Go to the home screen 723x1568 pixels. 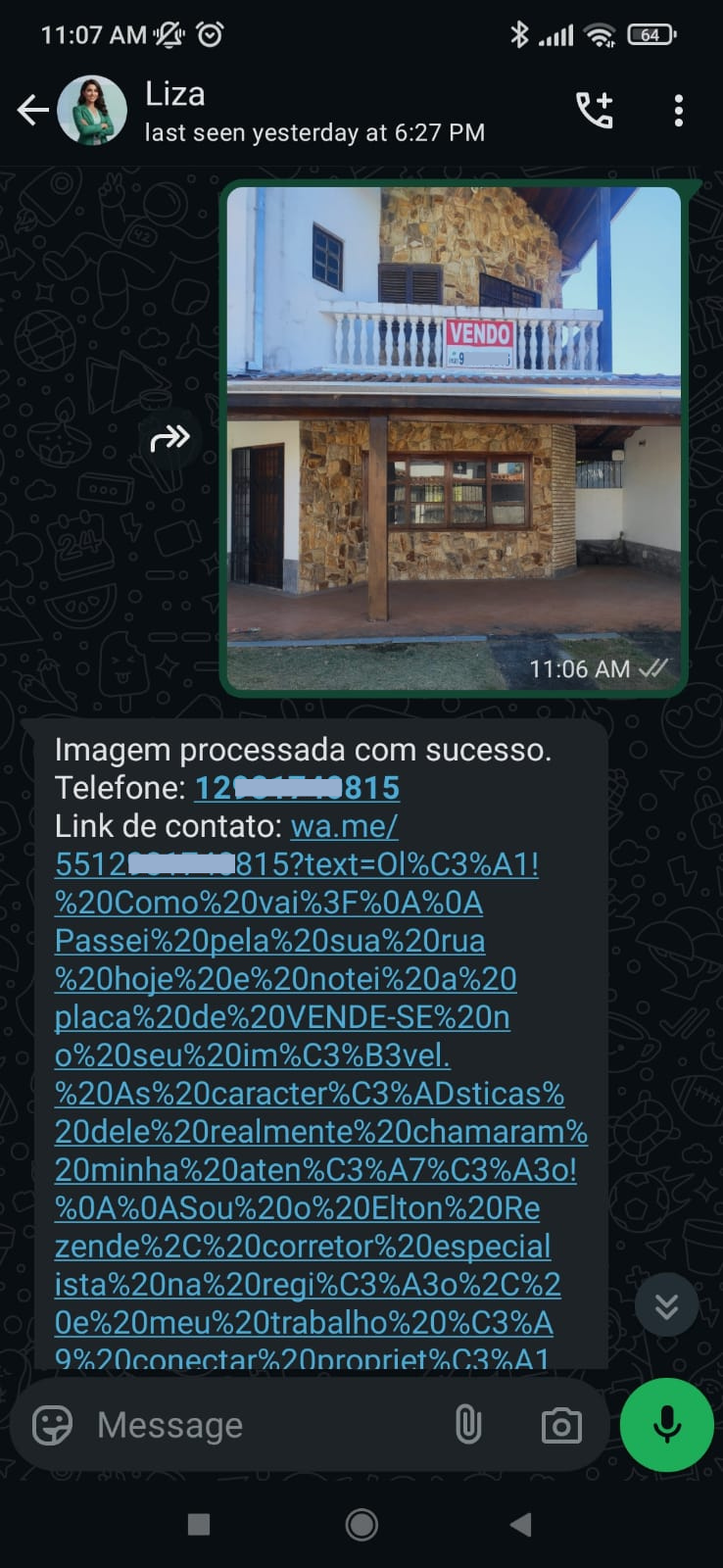click(x=361, y=1524)
